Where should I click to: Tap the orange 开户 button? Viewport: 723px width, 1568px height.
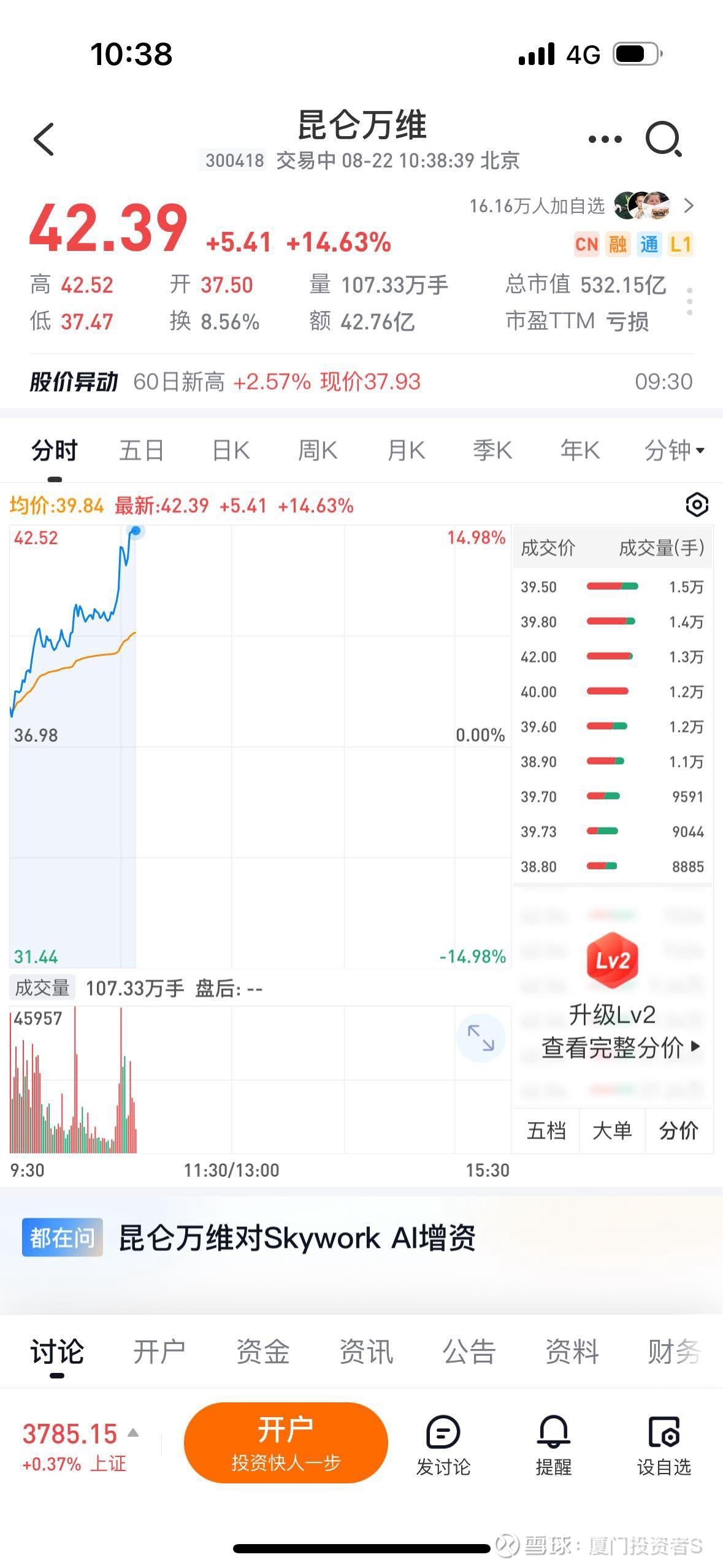(286, 1442)
